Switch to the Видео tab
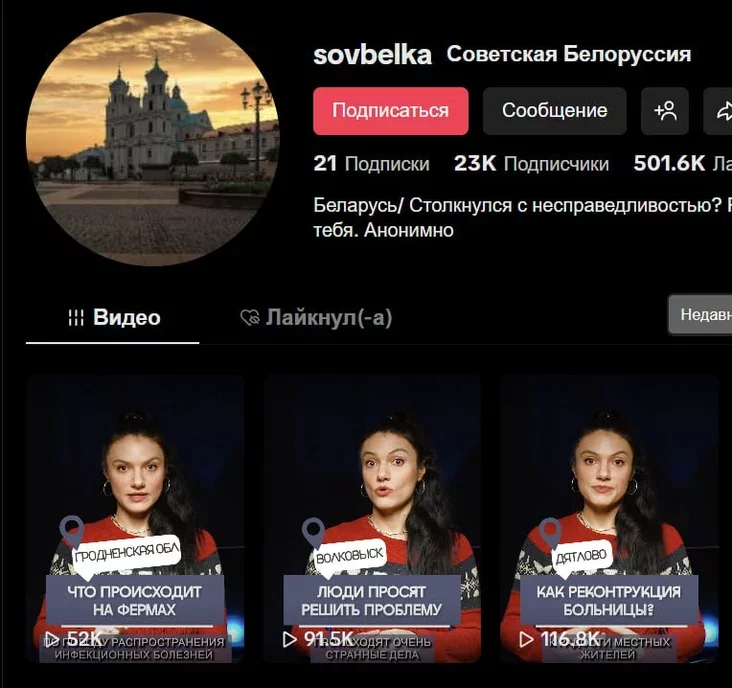 113,318
